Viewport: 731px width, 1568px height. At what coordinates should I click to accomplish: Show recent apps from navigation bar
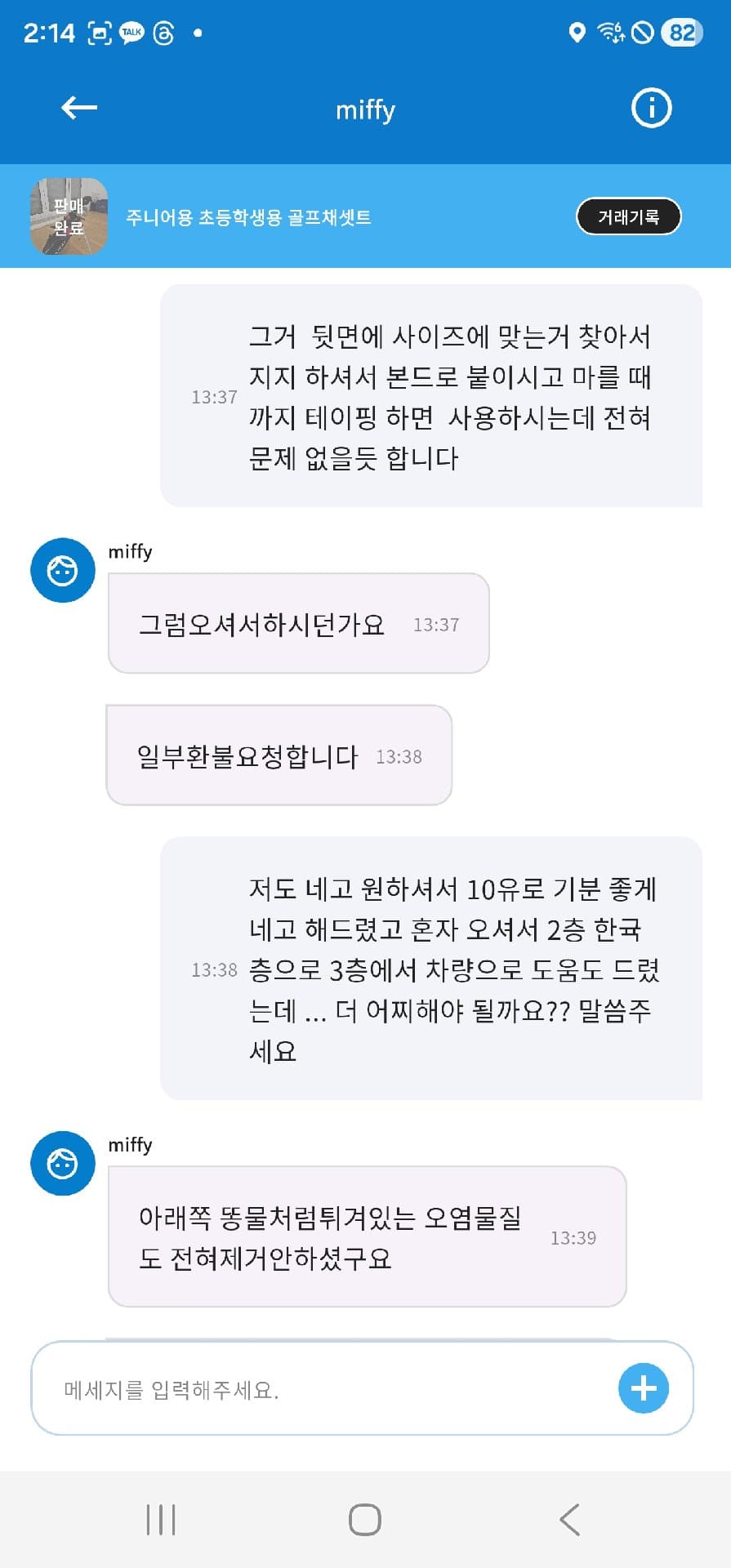[161, 1520]
